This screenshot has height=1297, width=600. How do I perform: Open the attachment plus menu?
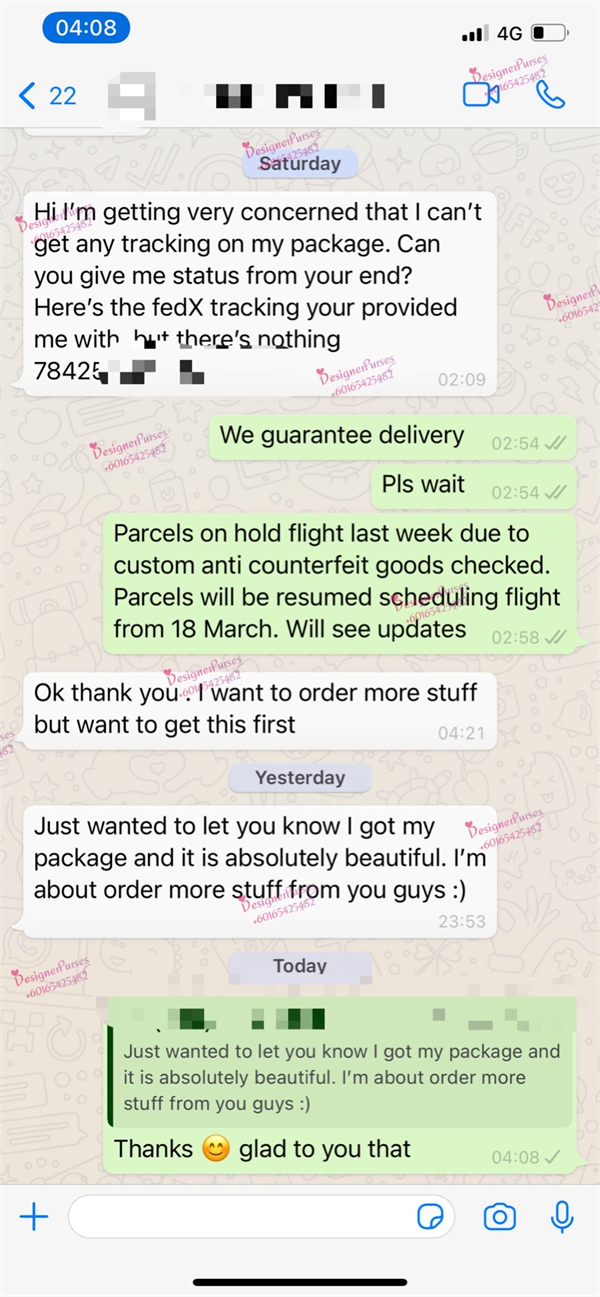[x=34, y=1216]
